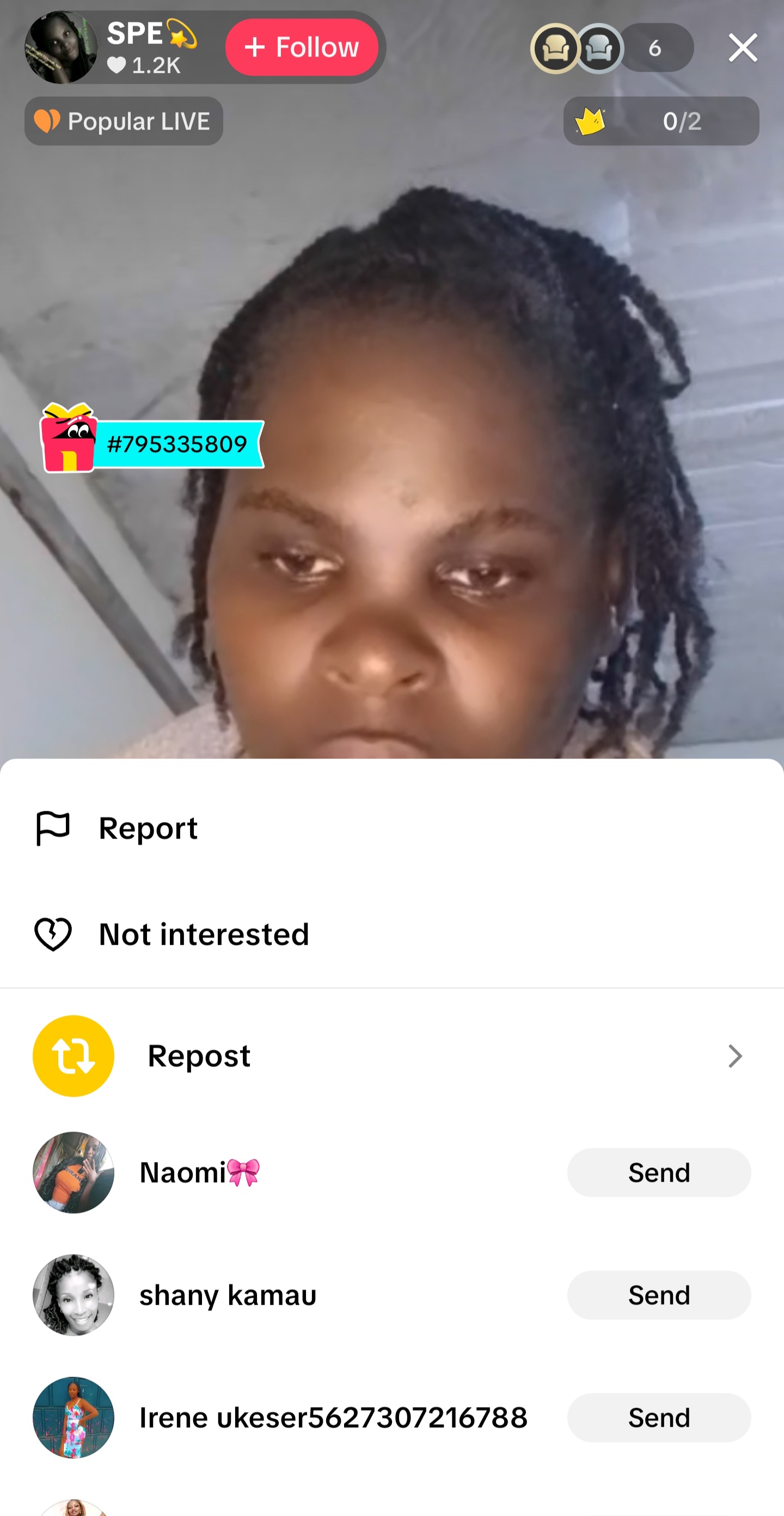Close the live stream
Viewport: 784px width, 1516px height.
pyautogui.click(x=742, y=48)
